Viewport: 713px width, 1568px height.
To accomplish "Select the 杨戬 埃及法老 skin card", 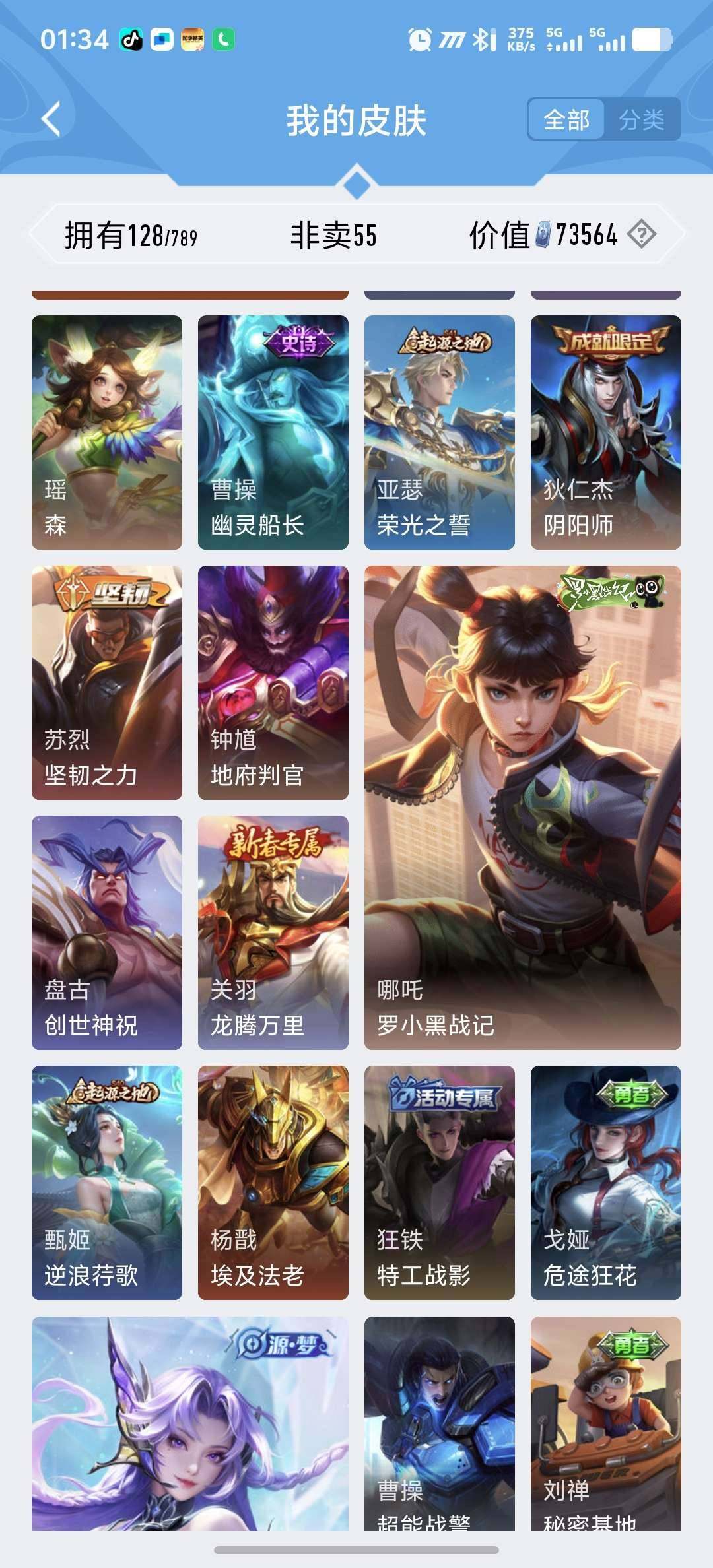I will [273, 1181].
